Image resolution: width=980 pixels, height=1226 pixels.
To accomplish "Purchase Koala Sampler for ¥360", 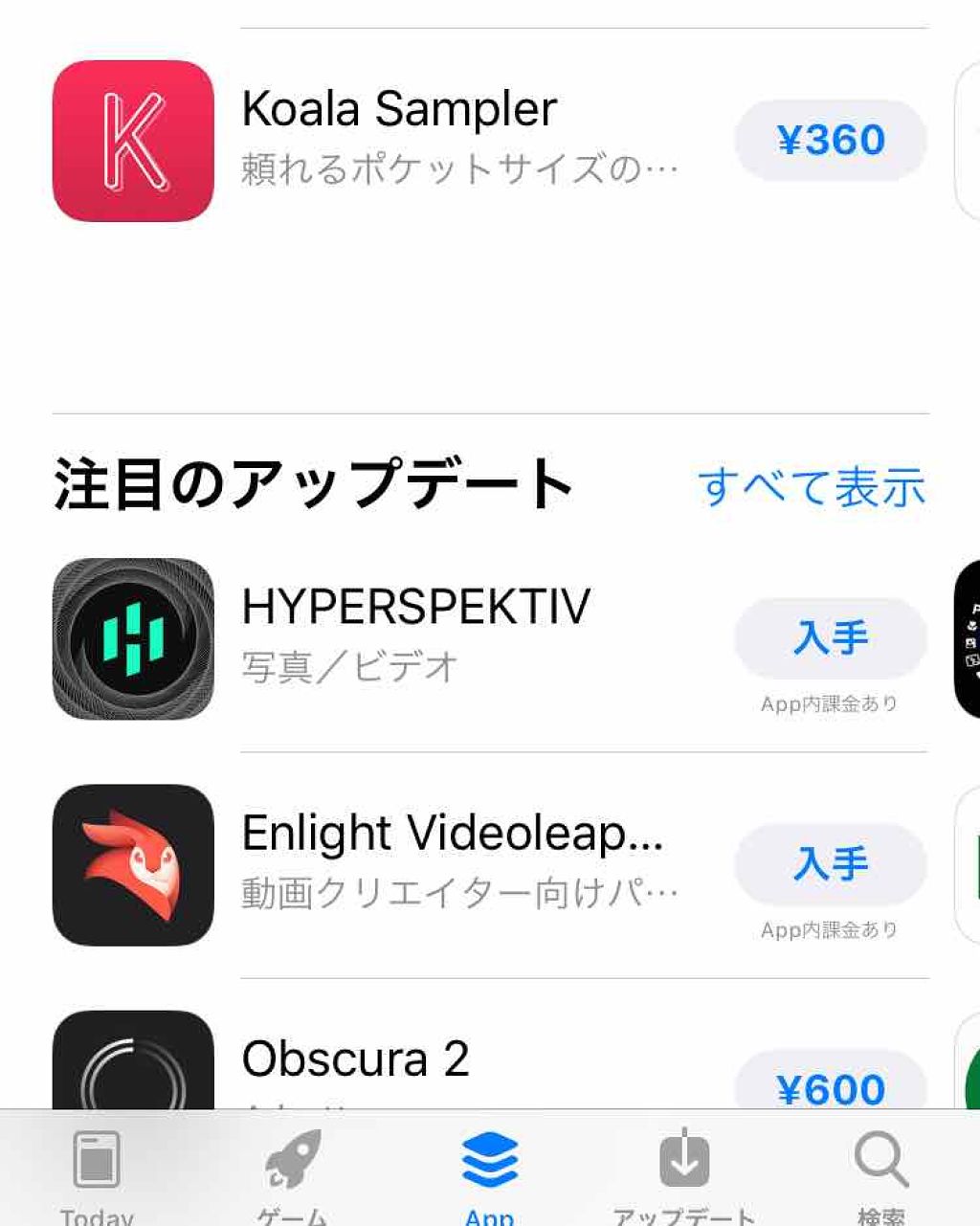I will pos(830,140).
